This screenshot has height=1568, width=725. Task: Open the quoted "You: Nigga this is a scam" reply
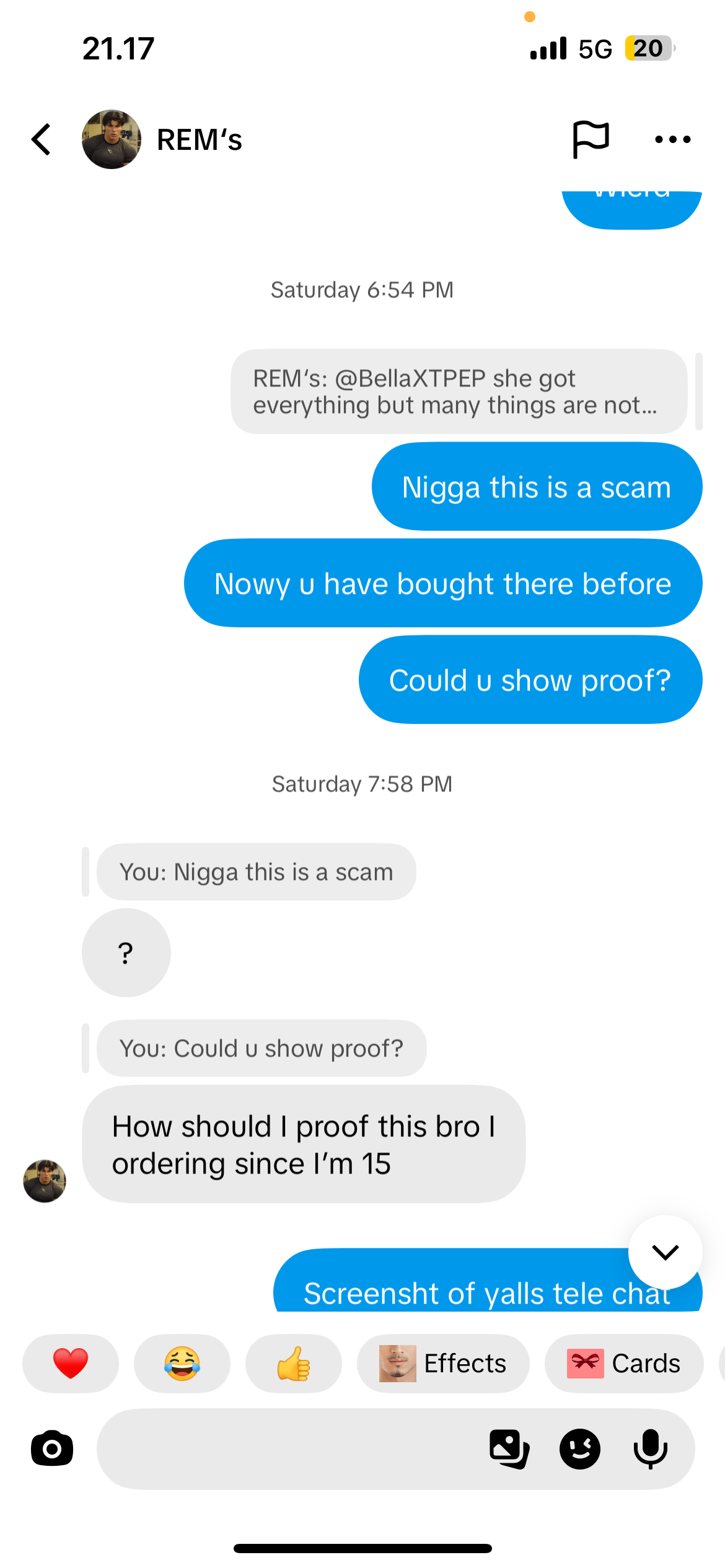coord(257,872)
